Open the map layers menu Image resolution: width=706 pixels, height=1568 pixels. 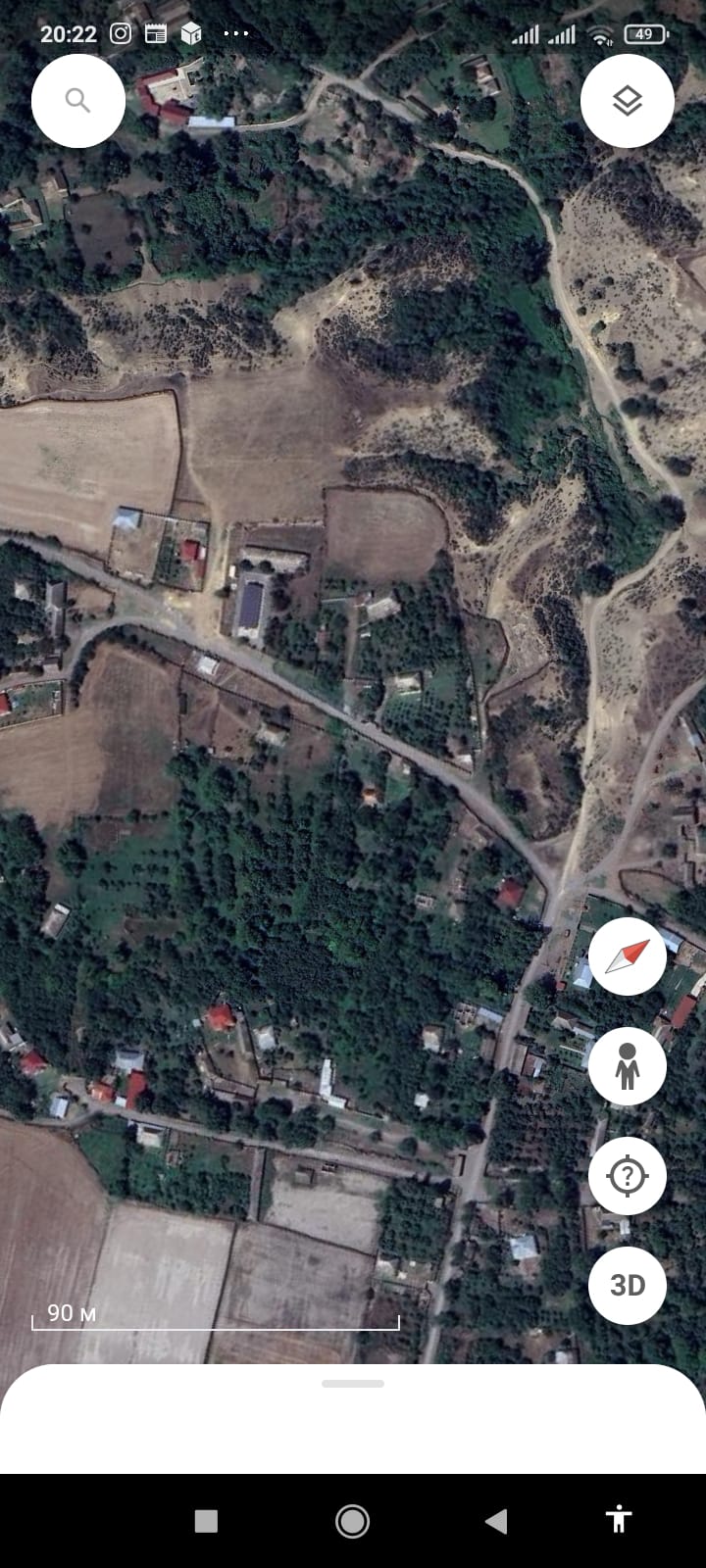[628, 101]
